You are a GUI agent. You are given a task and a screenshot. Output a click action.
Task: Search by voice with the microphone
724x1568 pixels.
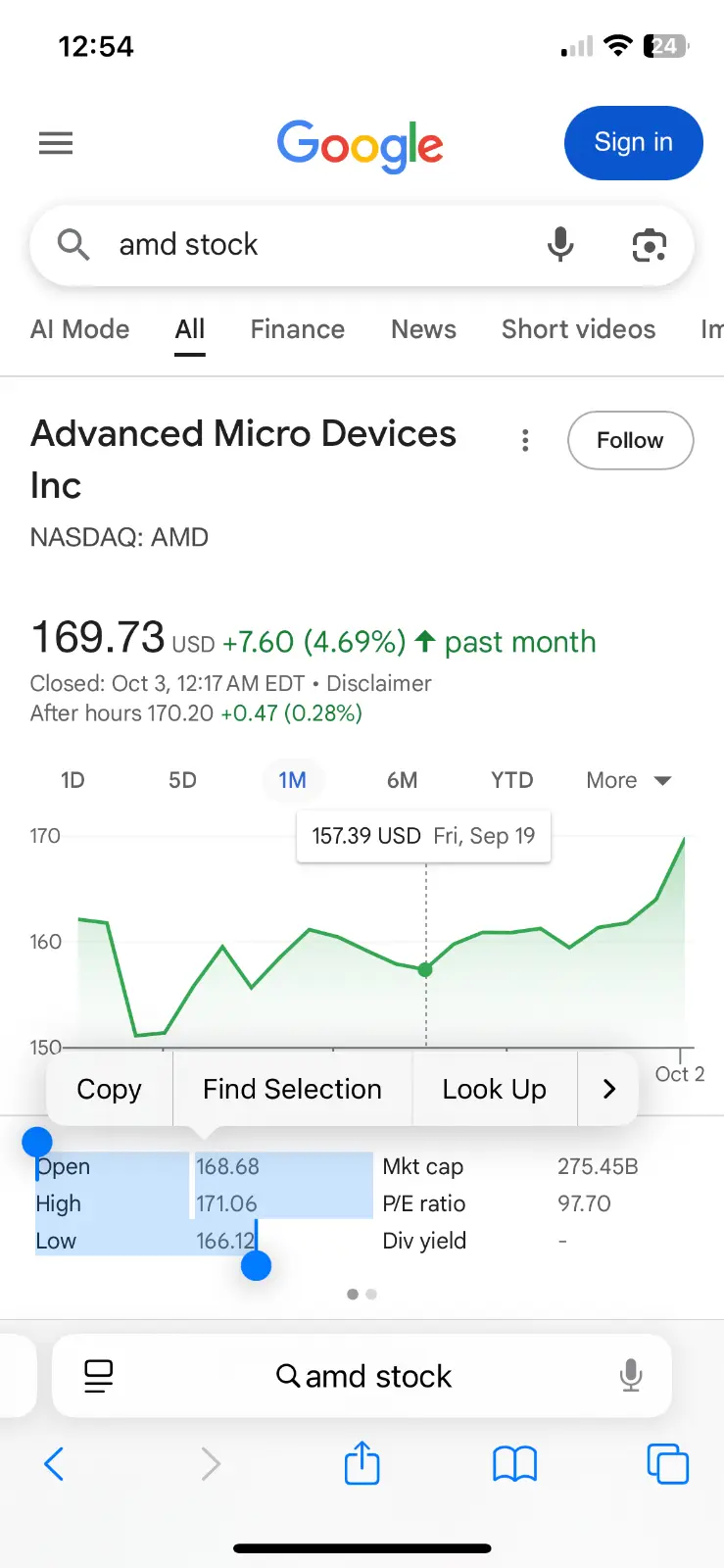[x=560, y=244]
